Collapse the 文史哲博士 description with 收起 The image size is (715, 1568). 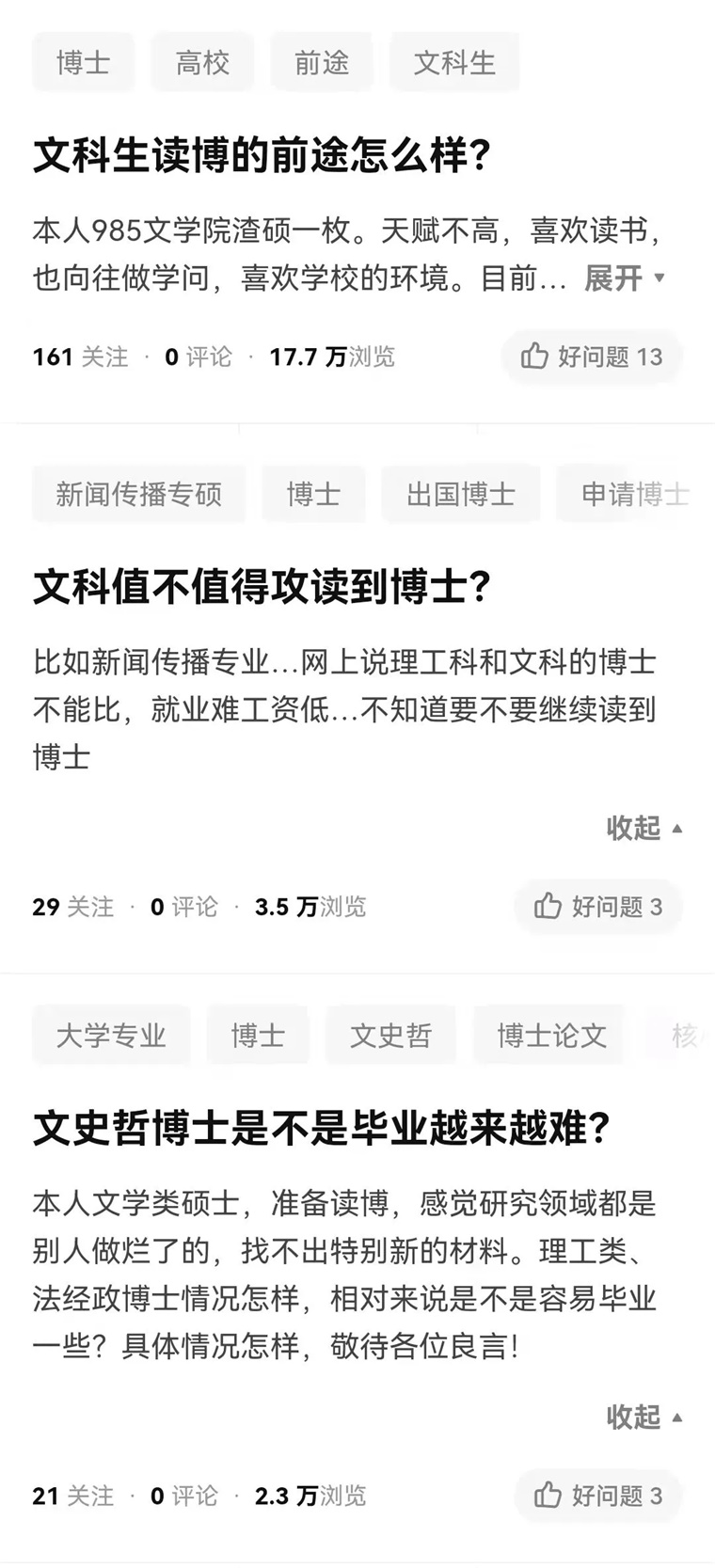643,1417
